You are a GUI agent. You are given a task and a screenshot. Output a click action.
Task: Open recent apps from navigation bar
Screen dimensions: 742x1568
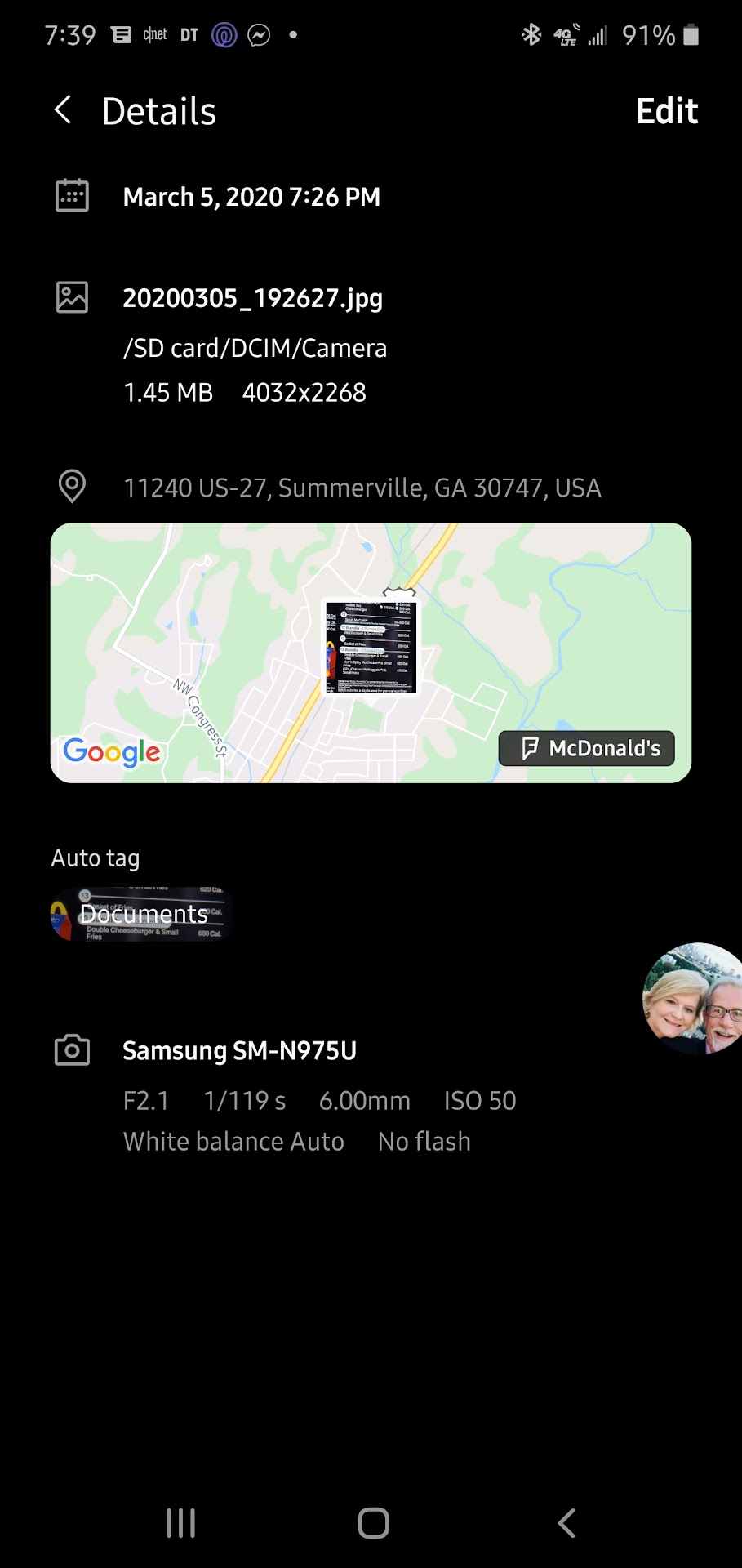[180, 1523]
